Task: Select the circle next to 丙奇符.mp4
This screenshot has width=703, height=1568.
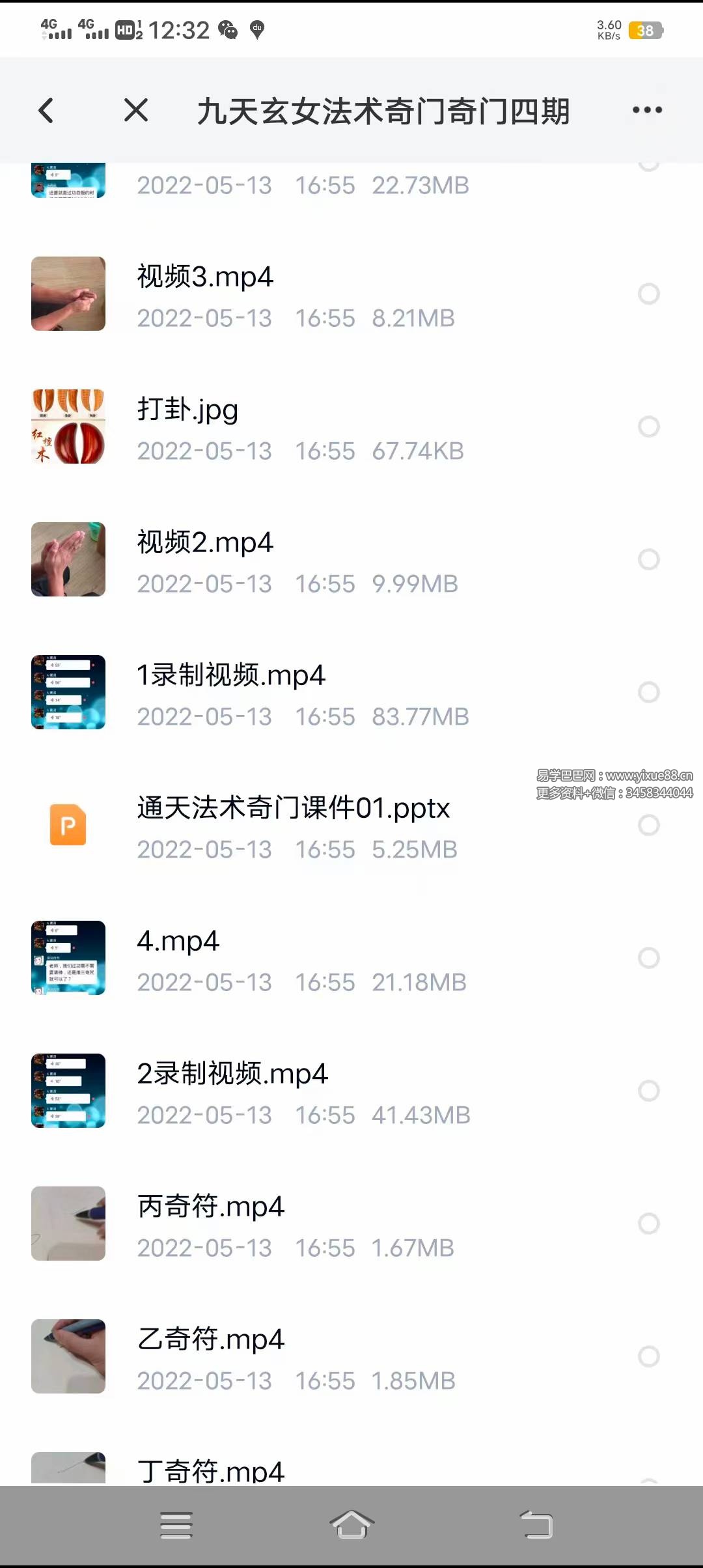Action: click(648, 1224)
